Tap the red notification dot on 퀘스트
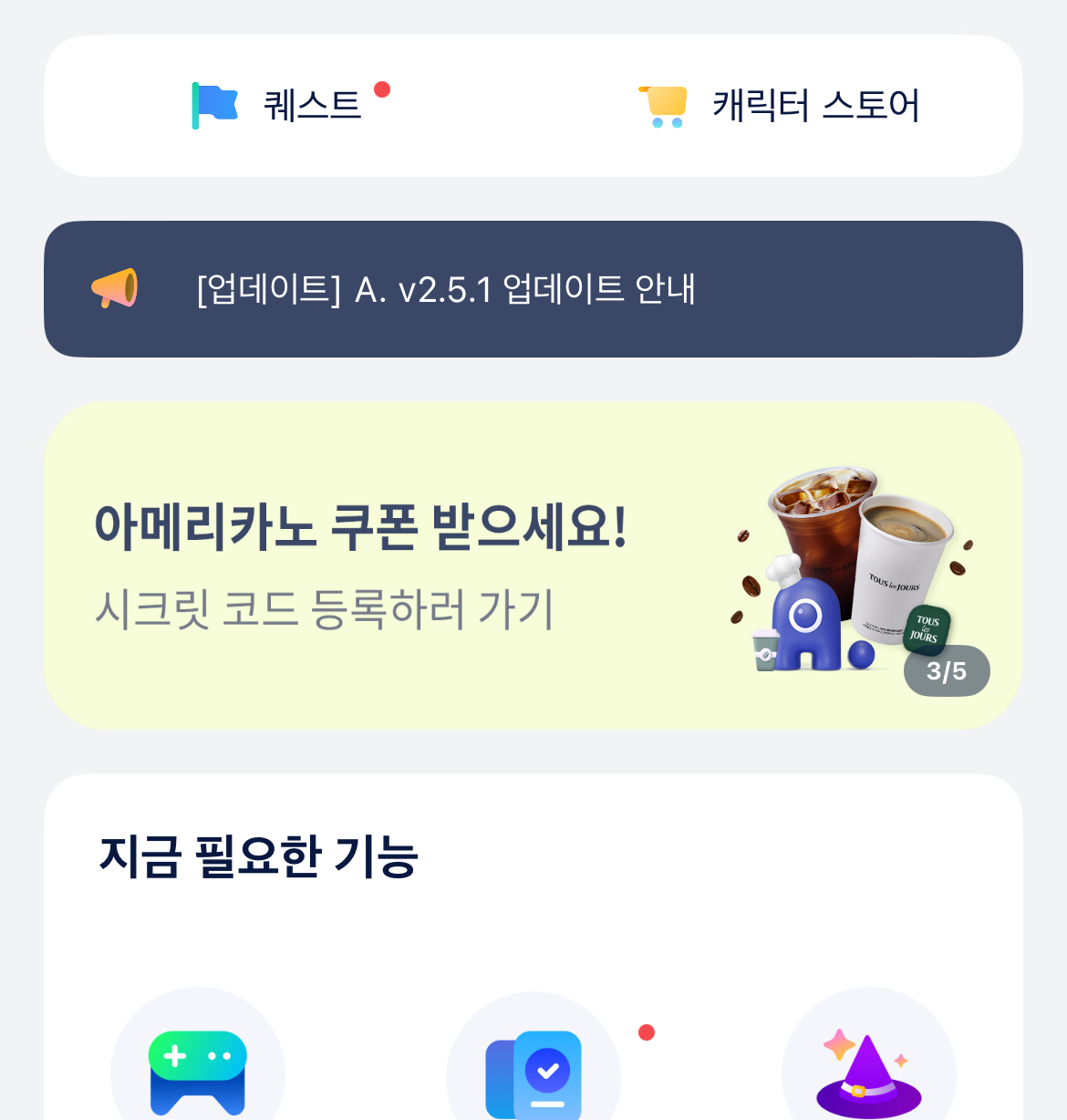Viewport: 1067px width, 1120px height. click(x=383, y=89)
